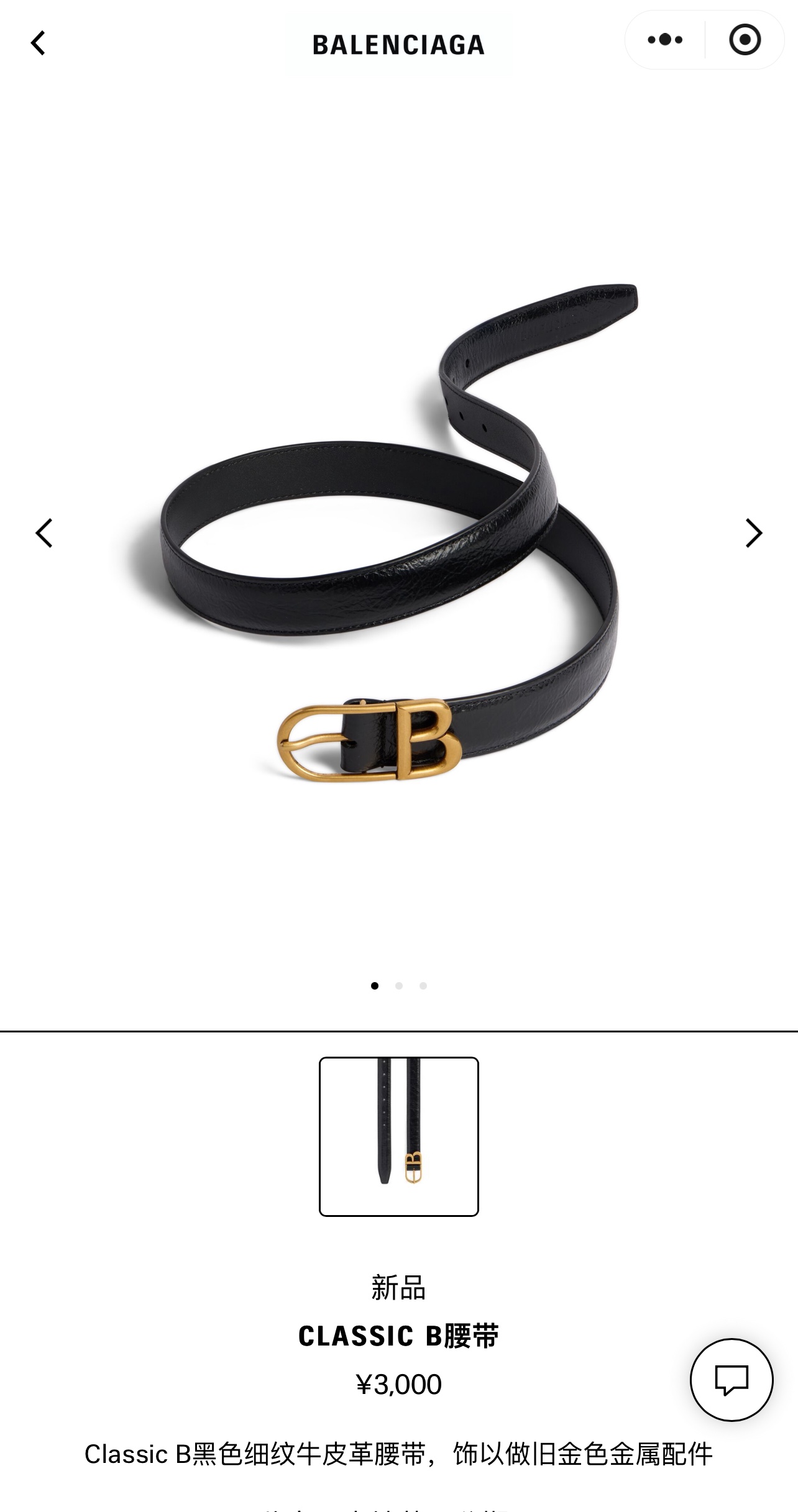
Task: Show the next product image
Action: point(753,533)
